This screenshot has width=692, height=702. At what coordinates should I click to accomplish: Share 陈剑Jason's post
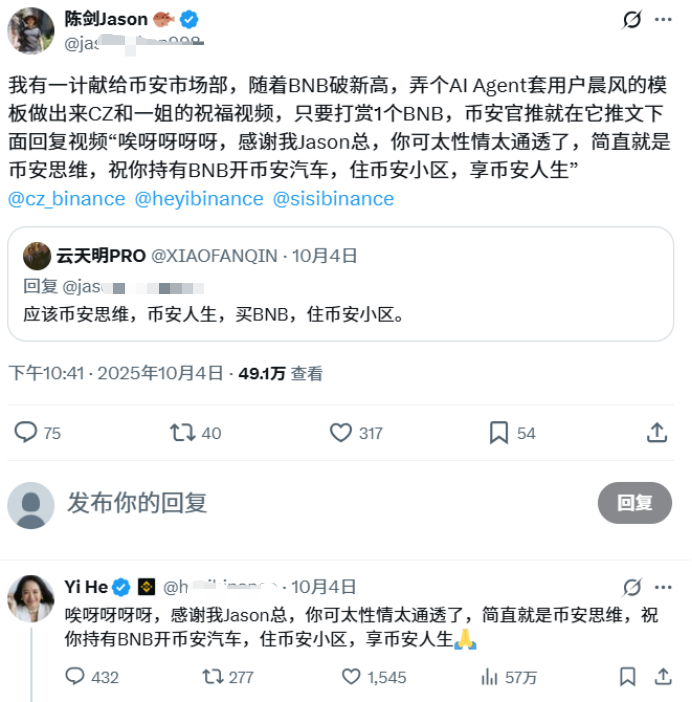click(x=657, y=432)
